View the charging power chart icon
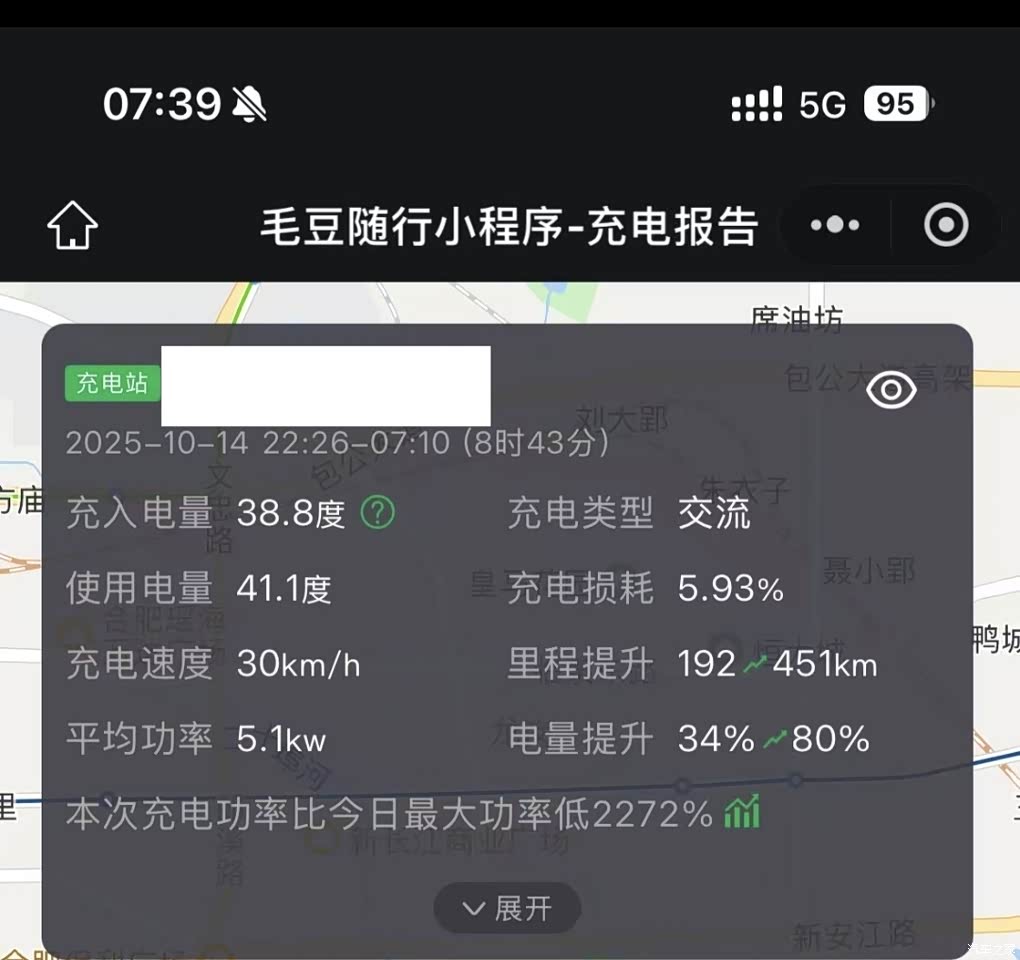Image resolution: width=1020 pixels, height=960 pixels. [742, 811]
